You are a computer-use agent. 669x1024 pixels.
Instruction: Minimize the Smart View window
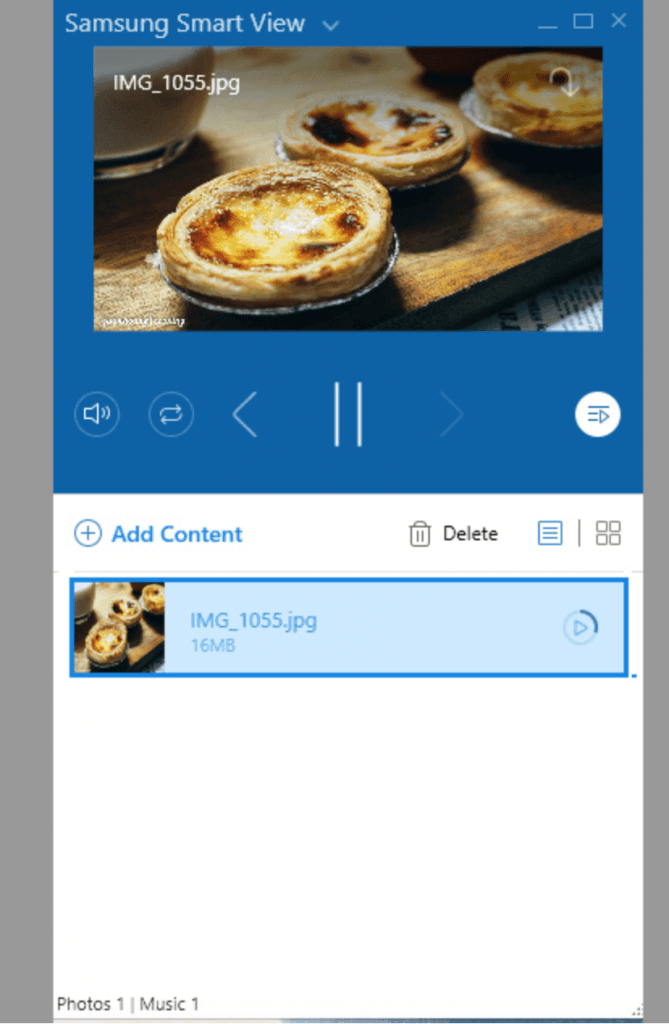pyautogui.click(x=546, y=23)
